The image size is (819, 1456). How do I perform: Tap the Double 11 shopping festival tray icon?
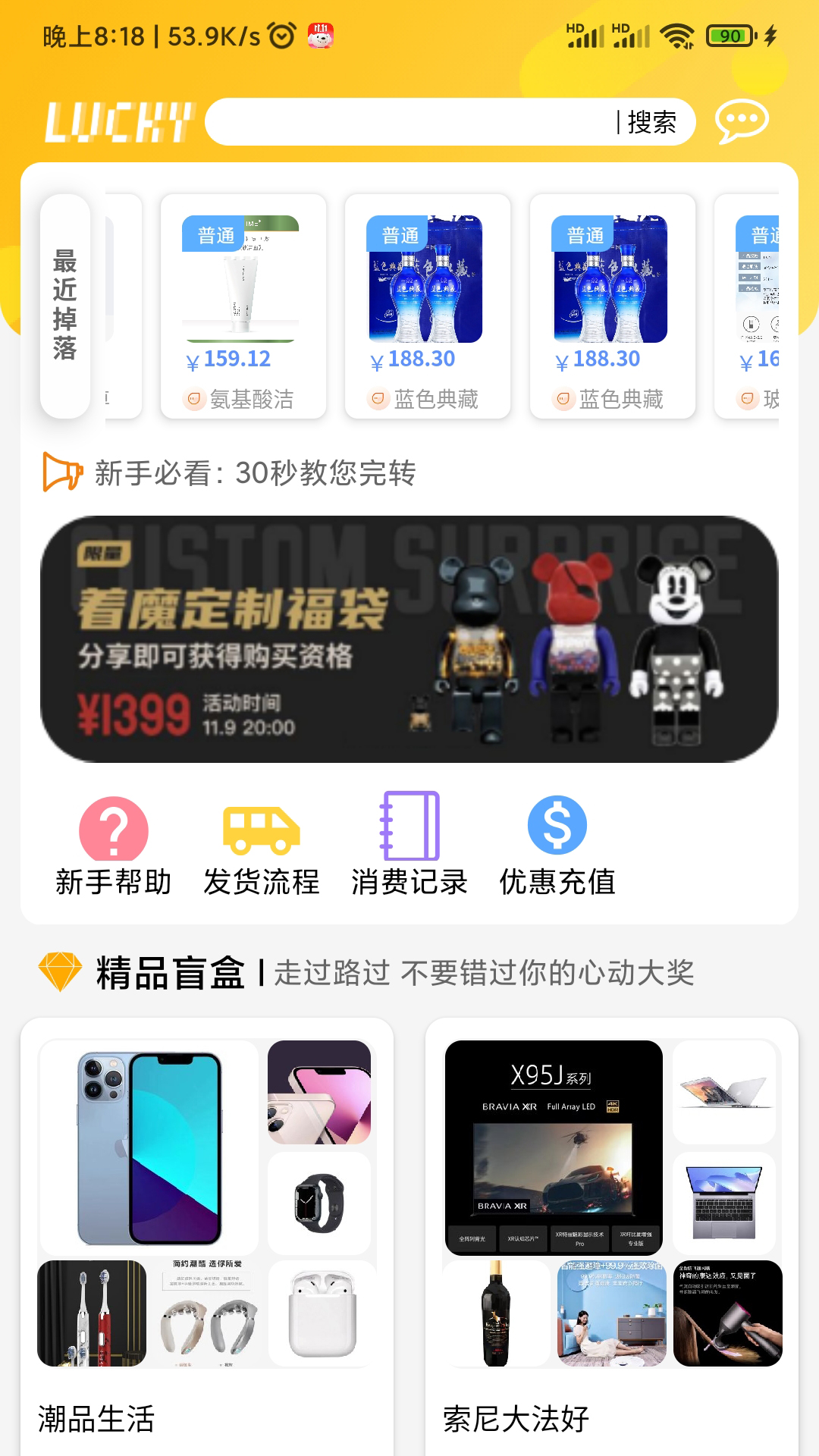[x=322, y=36]
